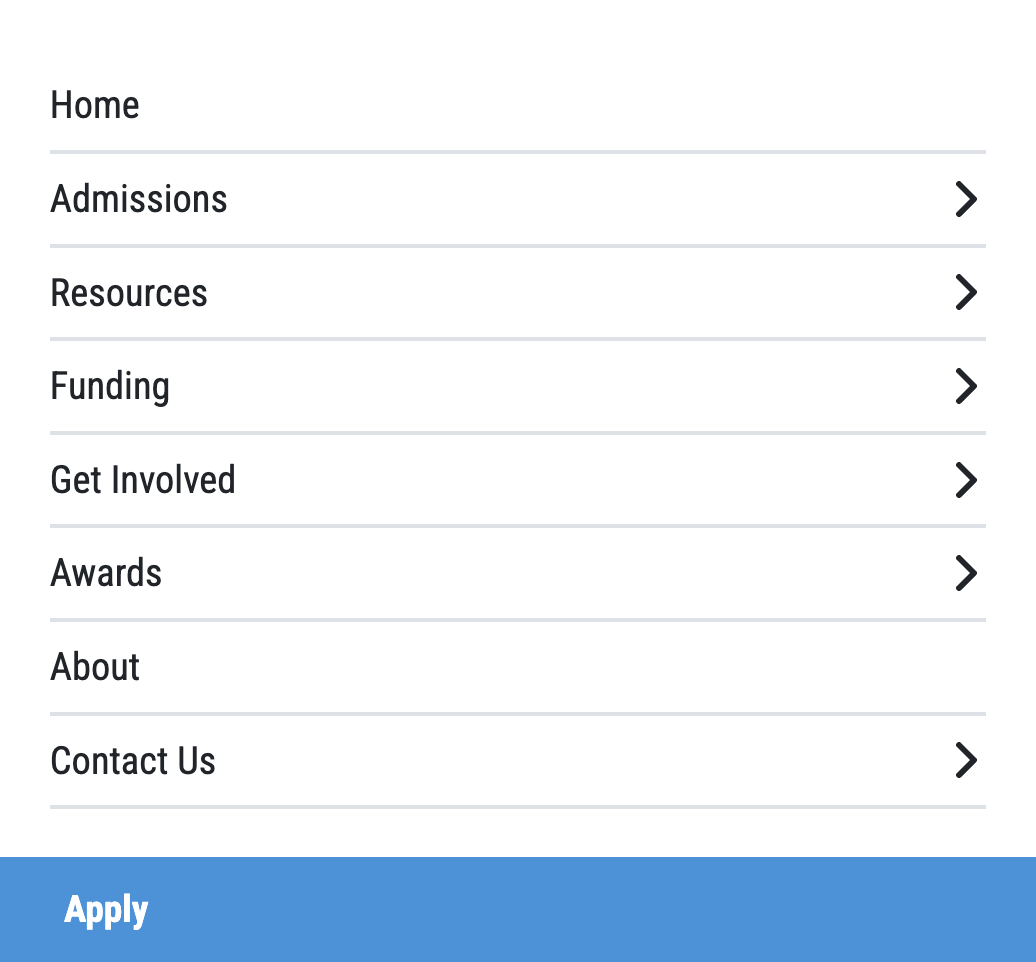The width and height of the screenshot is (1036, 962).
Task: Open the Resources menu row
Action: tap(130, 293)
